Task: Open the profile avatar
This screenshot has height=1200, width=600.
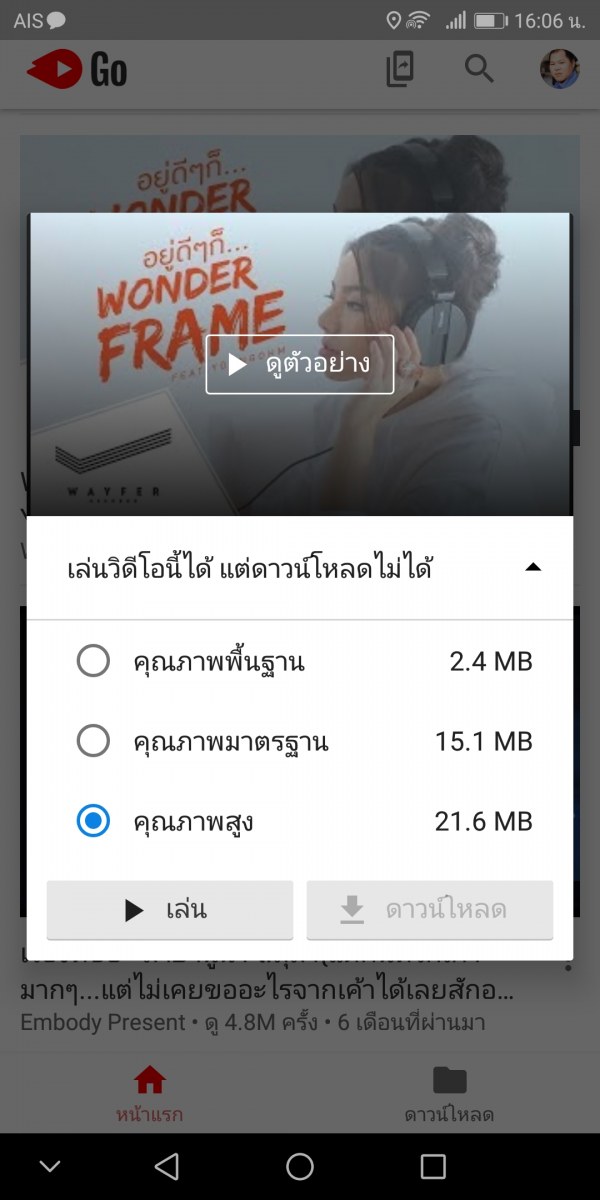Action: [560, 69]
